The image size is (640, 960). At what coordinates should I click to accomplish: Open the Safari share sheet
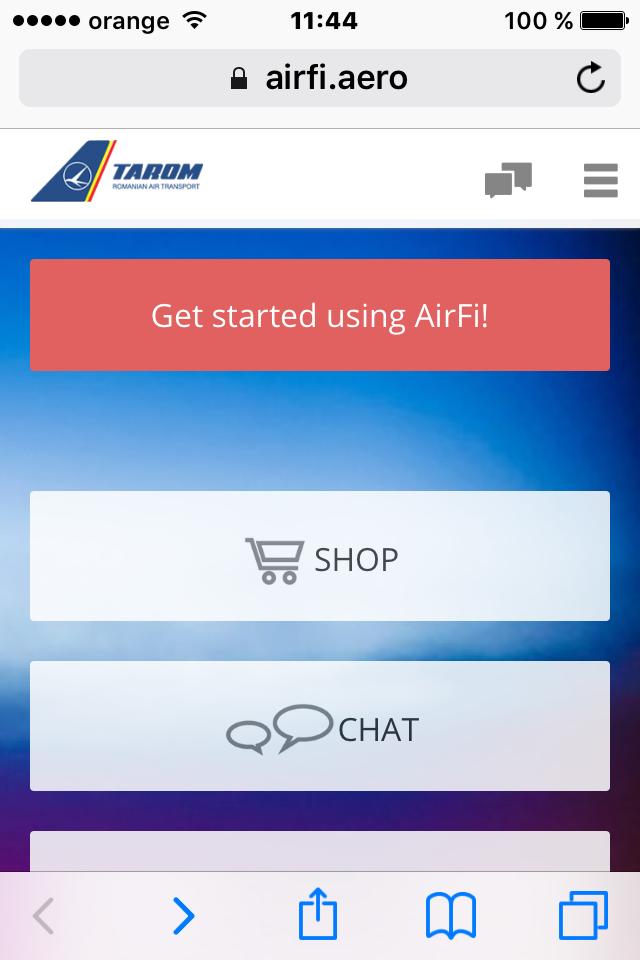click(x=319, y=915)
